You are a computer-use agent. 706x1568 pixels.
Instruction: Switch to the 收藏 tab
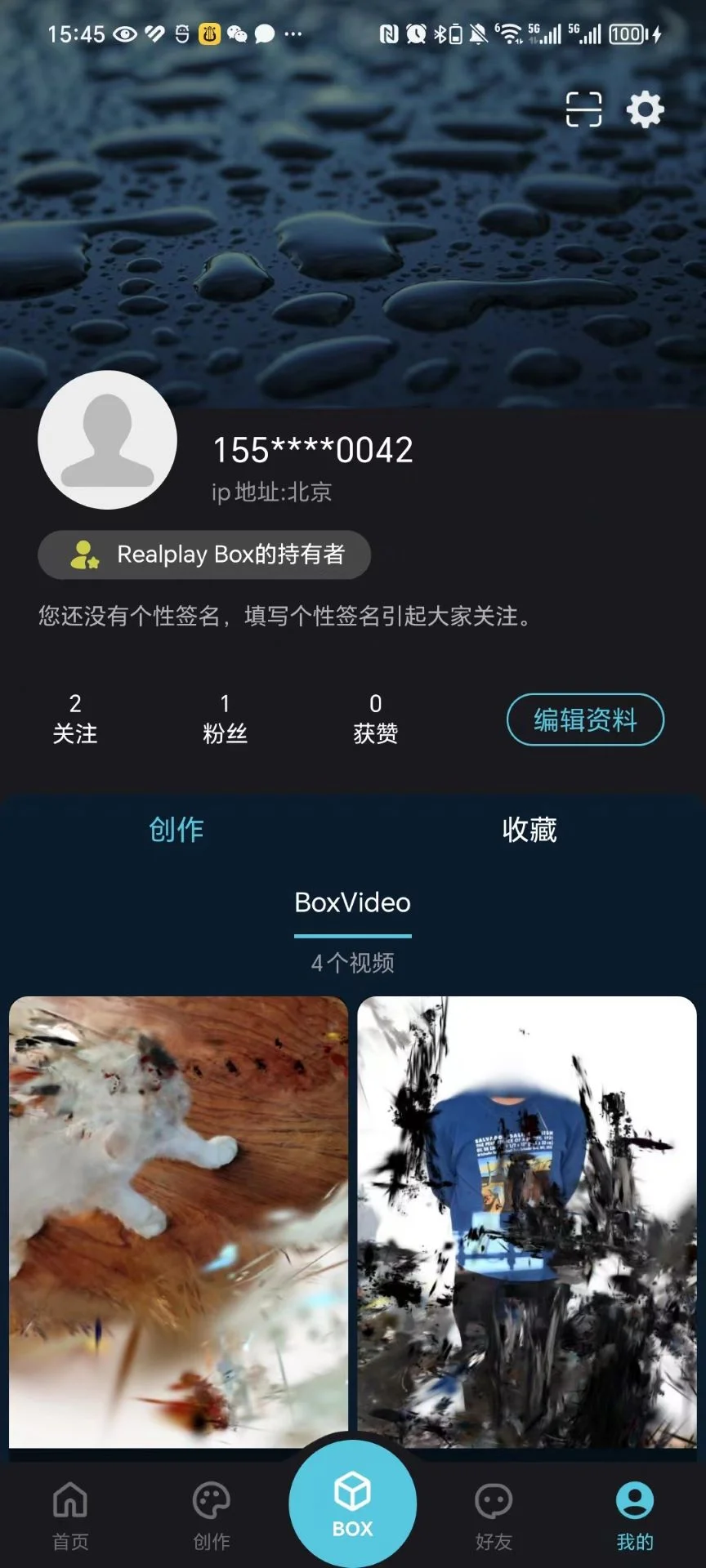click(529, 830)
